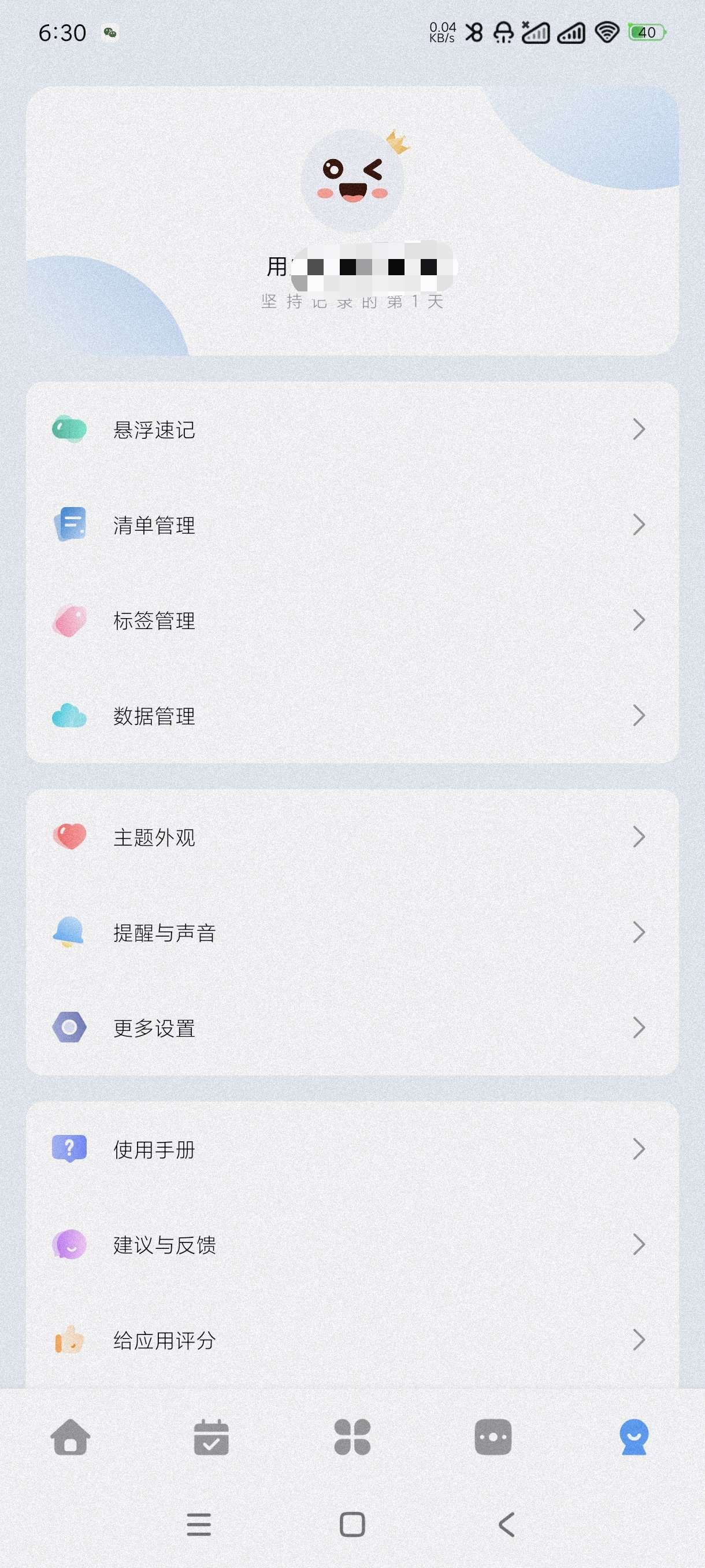Enter 数据管理
705x1568 pixels.
(x=351, y=716)
